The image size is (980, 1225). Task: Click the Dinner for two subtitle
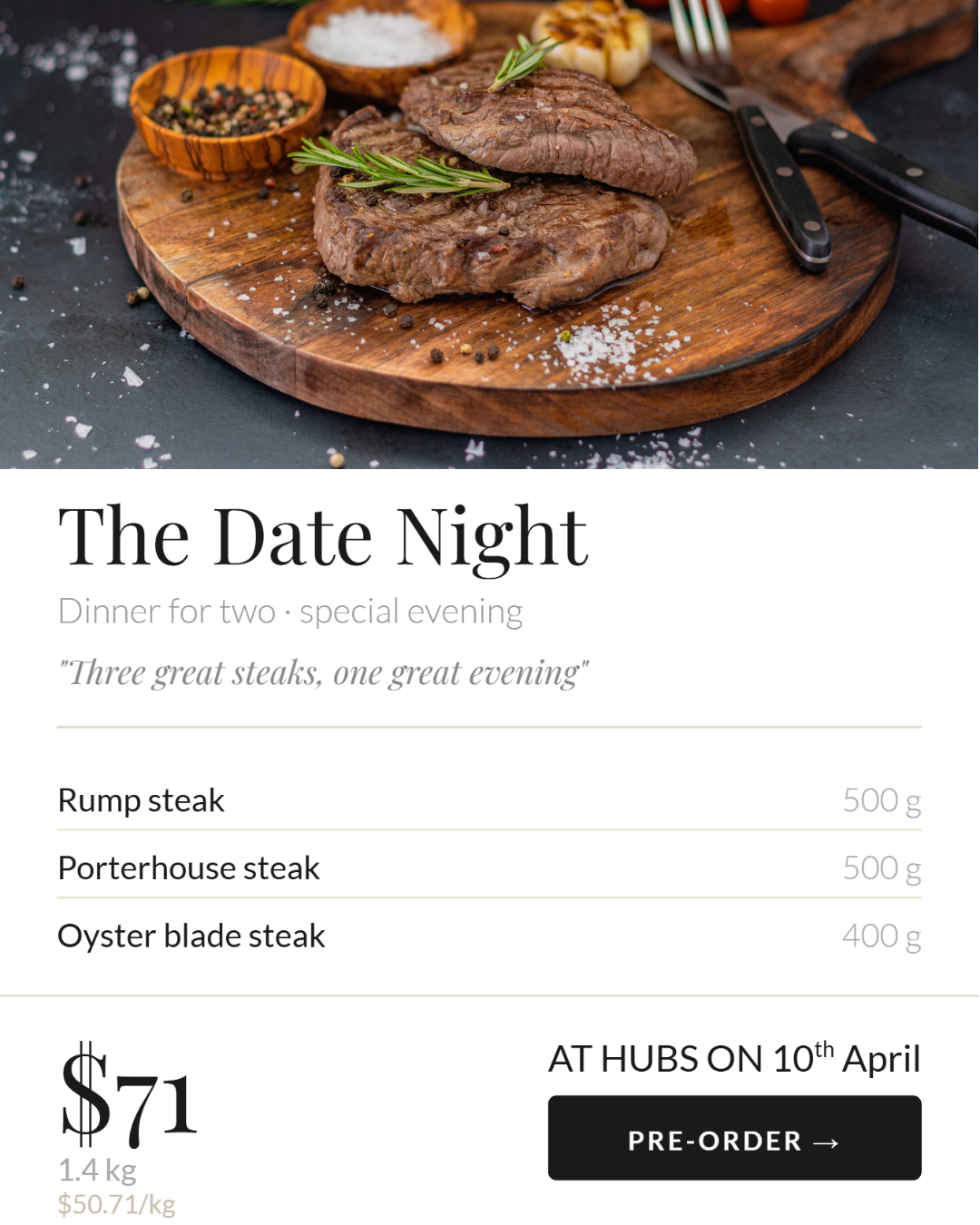click(290, 611)
